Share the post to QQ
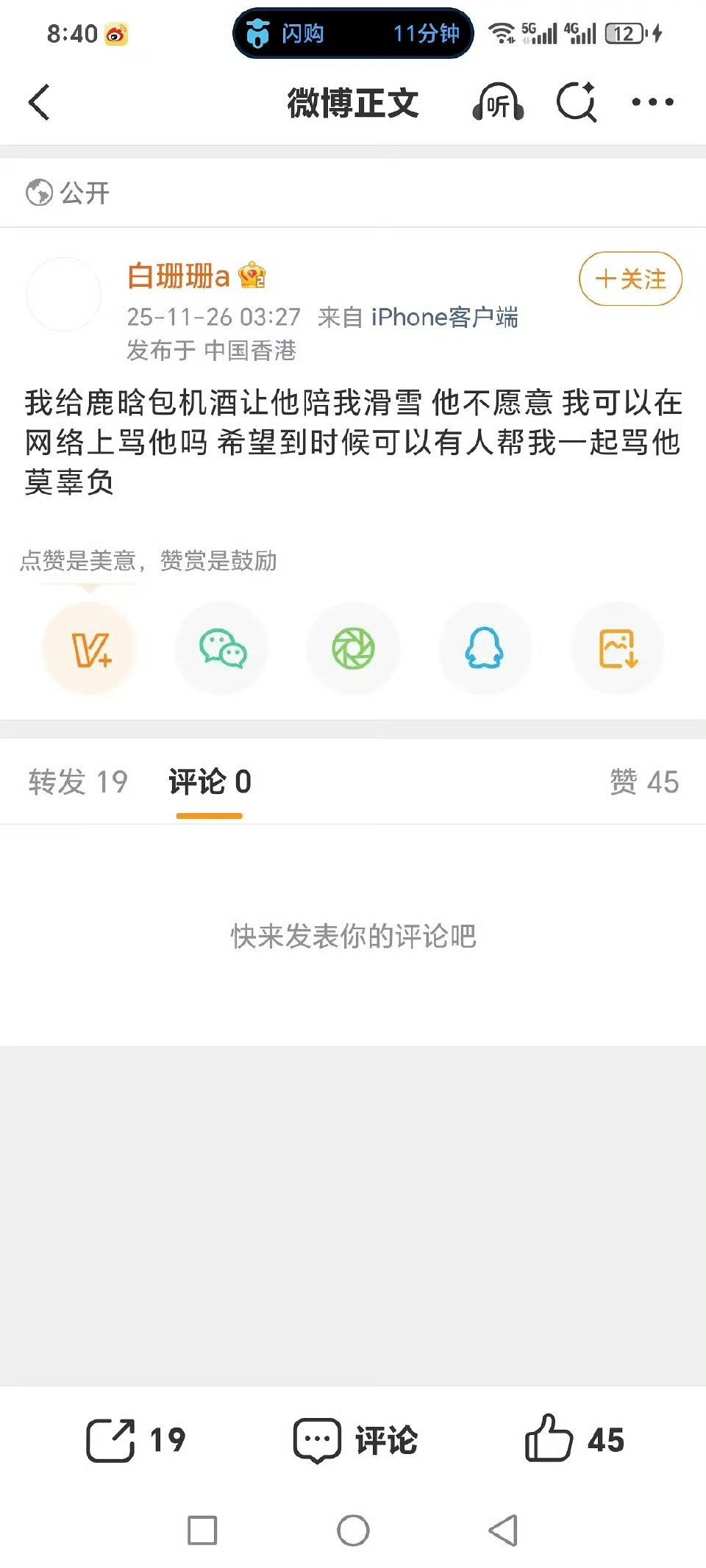The height and width of the screenshot is (1568, 706). [x=485, y=648]
